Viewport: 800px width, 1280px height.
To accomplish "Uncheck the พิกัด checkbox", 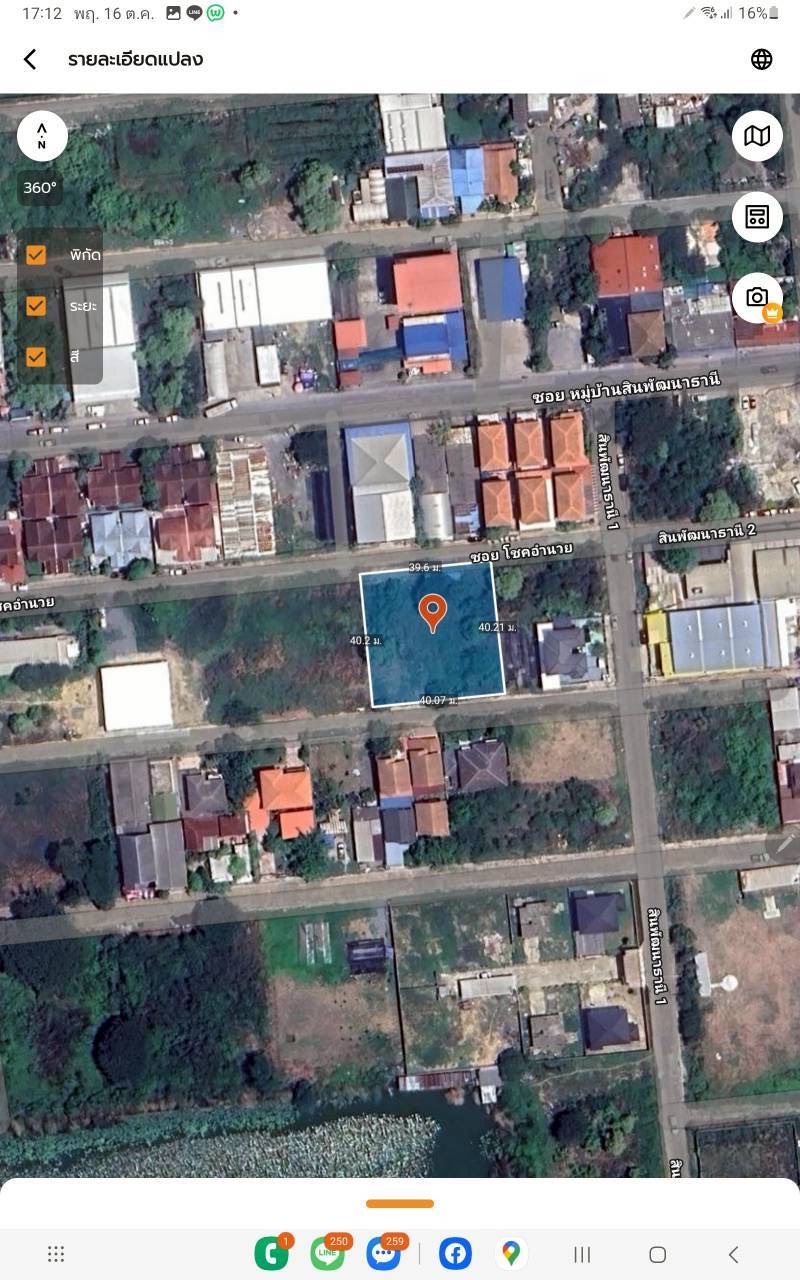I will (x=36, y=255).
